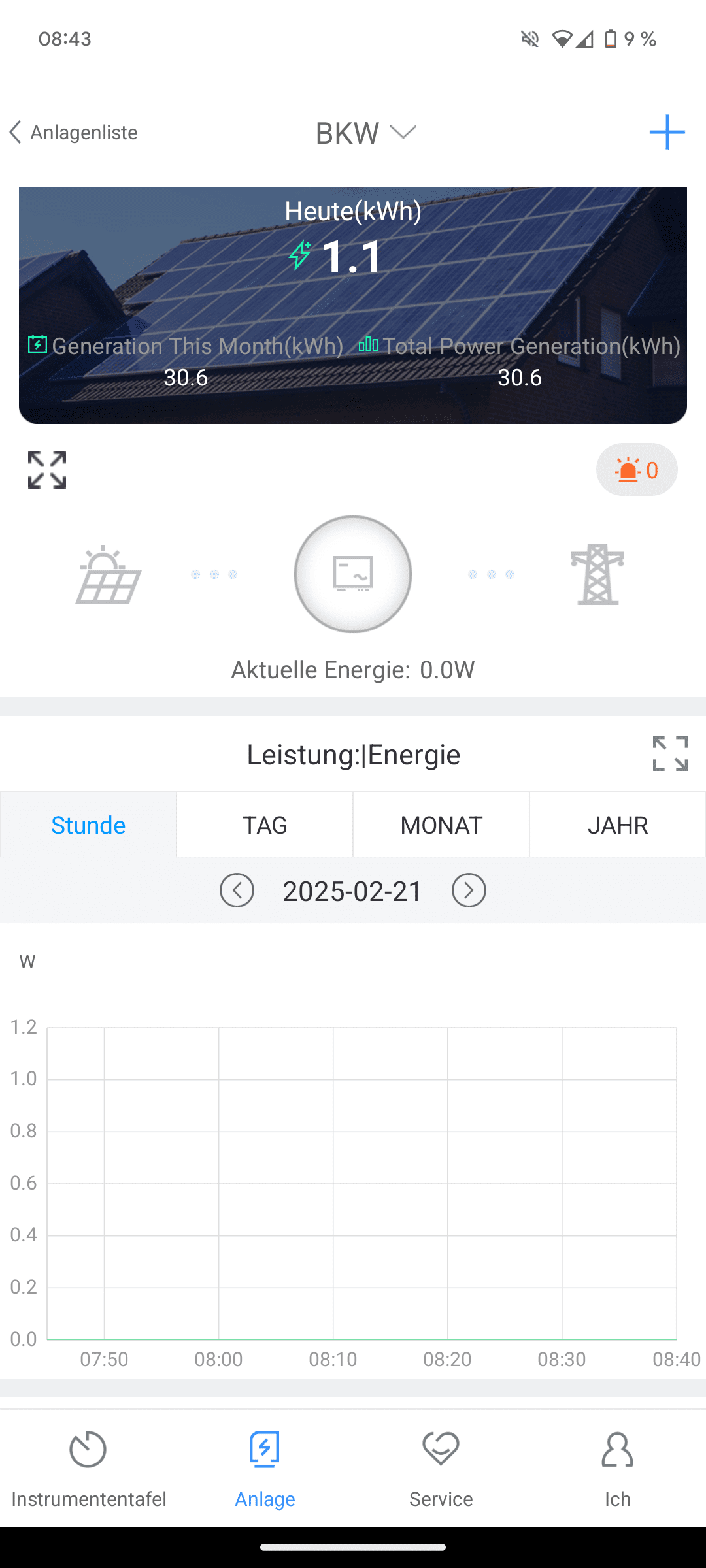
Task: Expand the Leistung chart to fullscreen
Action: [670, 754]
